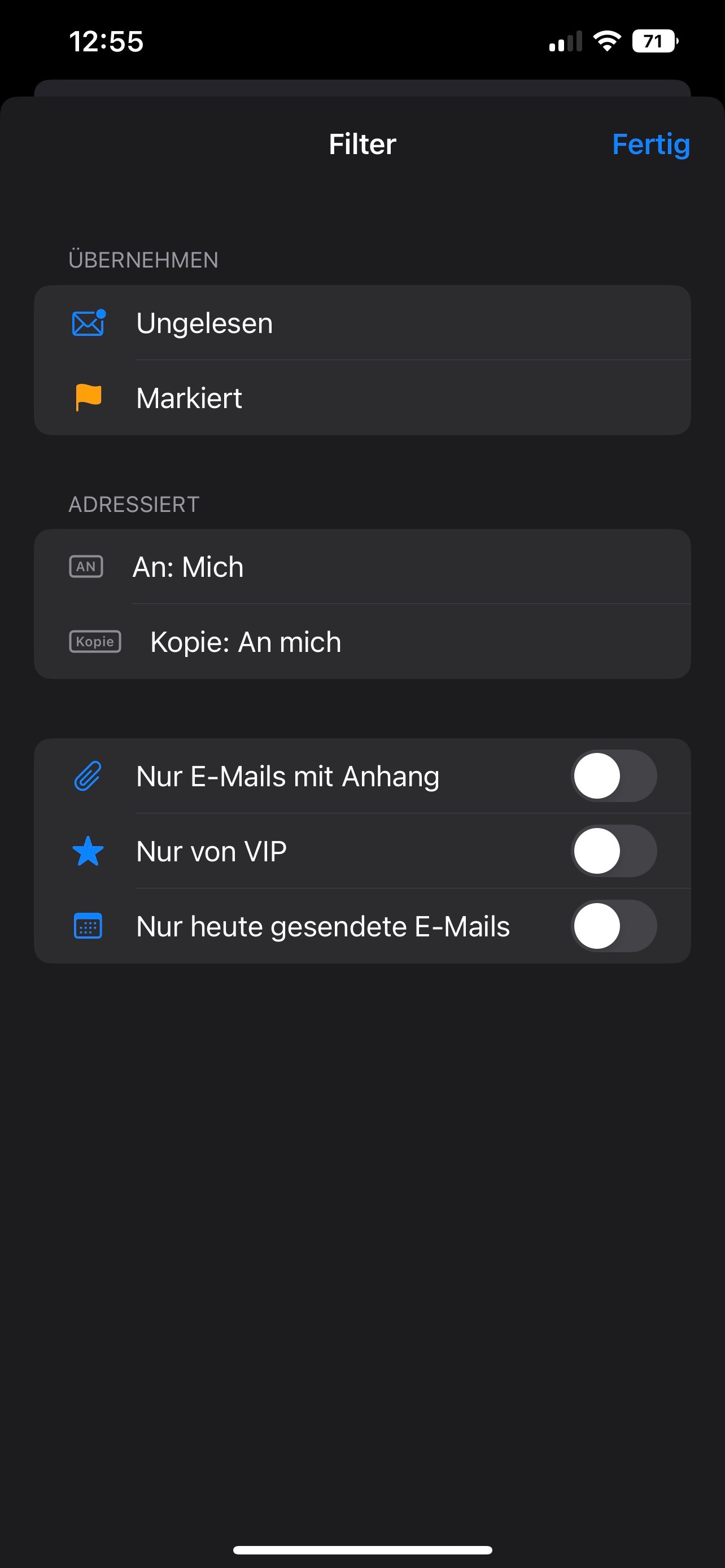Select the An: Mich filter
The width and height of the screenshot is (725, 1568).
[361, 567]
